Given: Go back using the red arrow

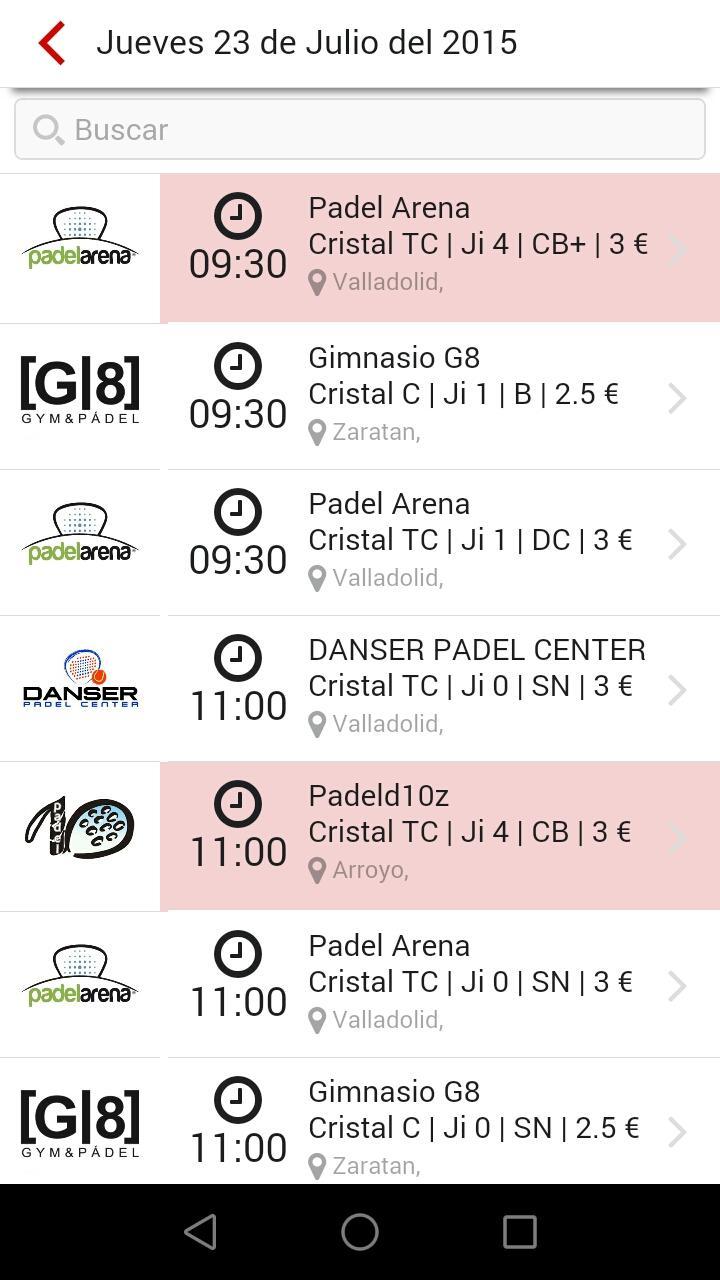Looking at the screenshot, I should [x=52, y=43].
